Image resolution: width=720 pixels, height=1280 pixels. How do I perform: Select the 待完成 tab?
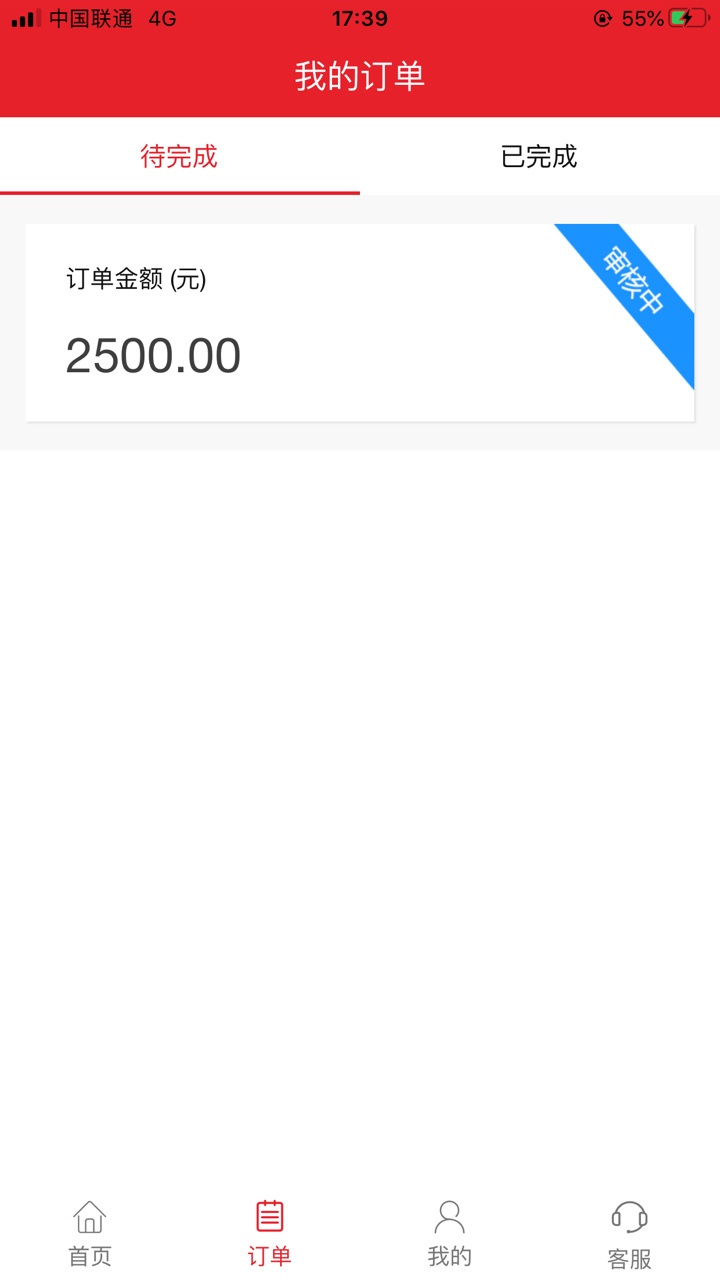[180, 157]
